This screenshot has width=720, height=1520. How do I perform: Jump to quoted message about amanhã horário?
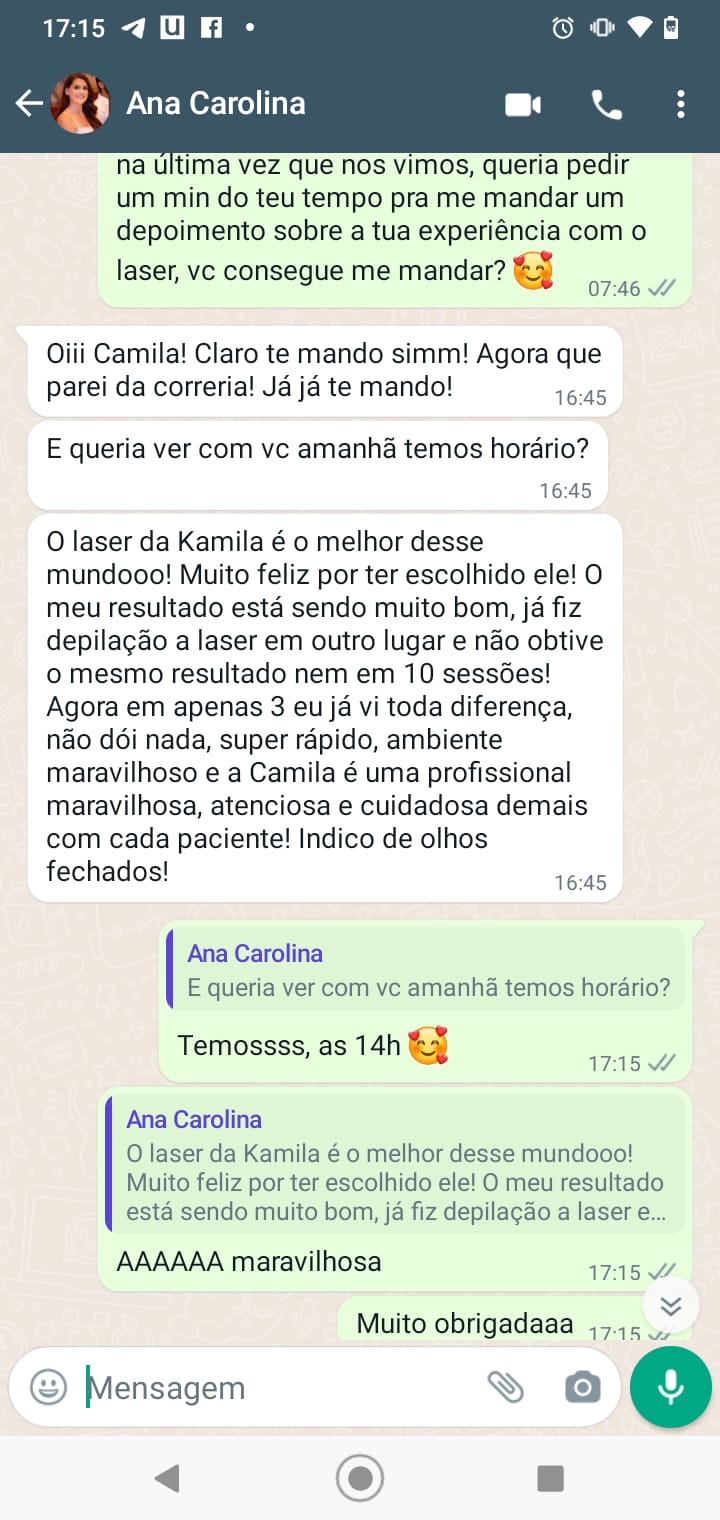tap(426, 970)
